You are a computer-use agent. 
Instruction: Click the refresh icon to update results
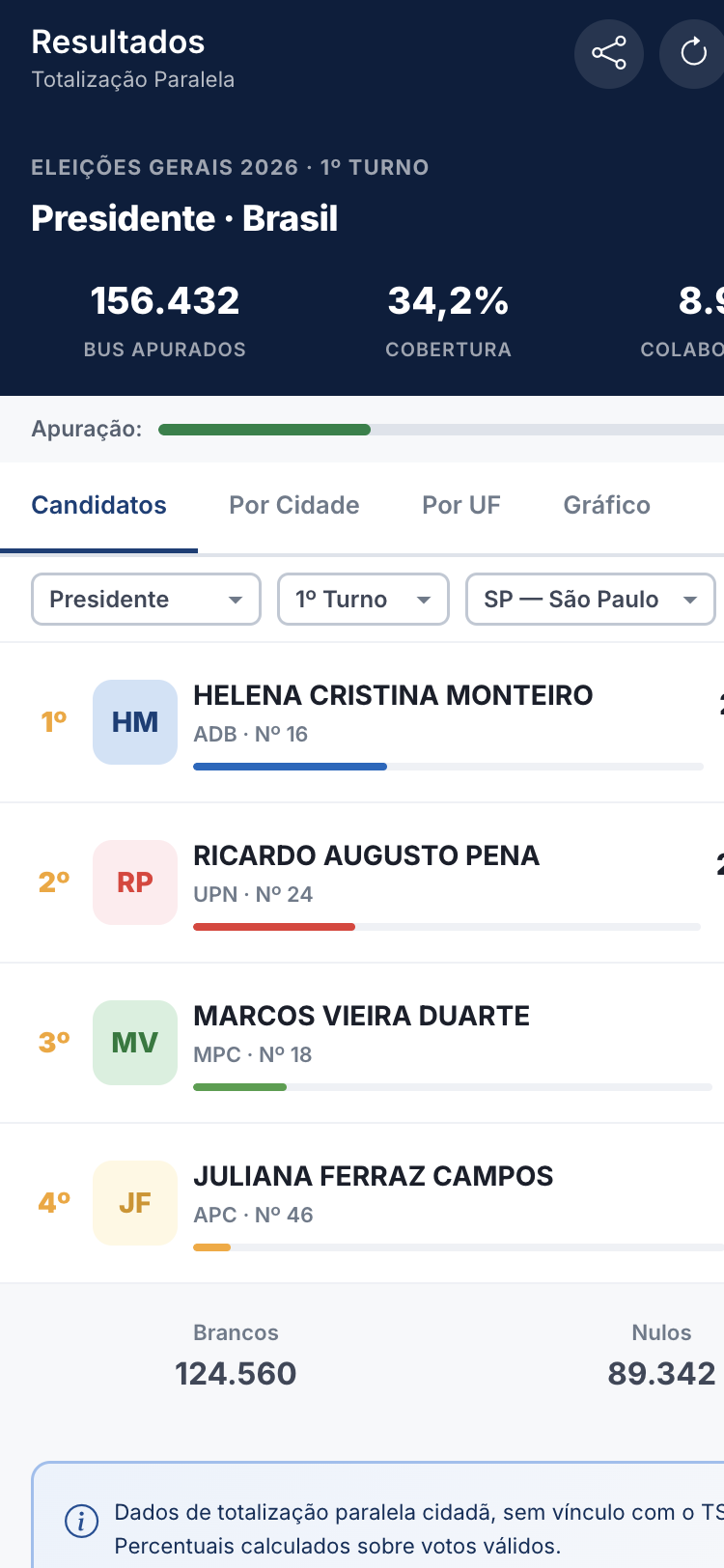[x=692, y=54]
